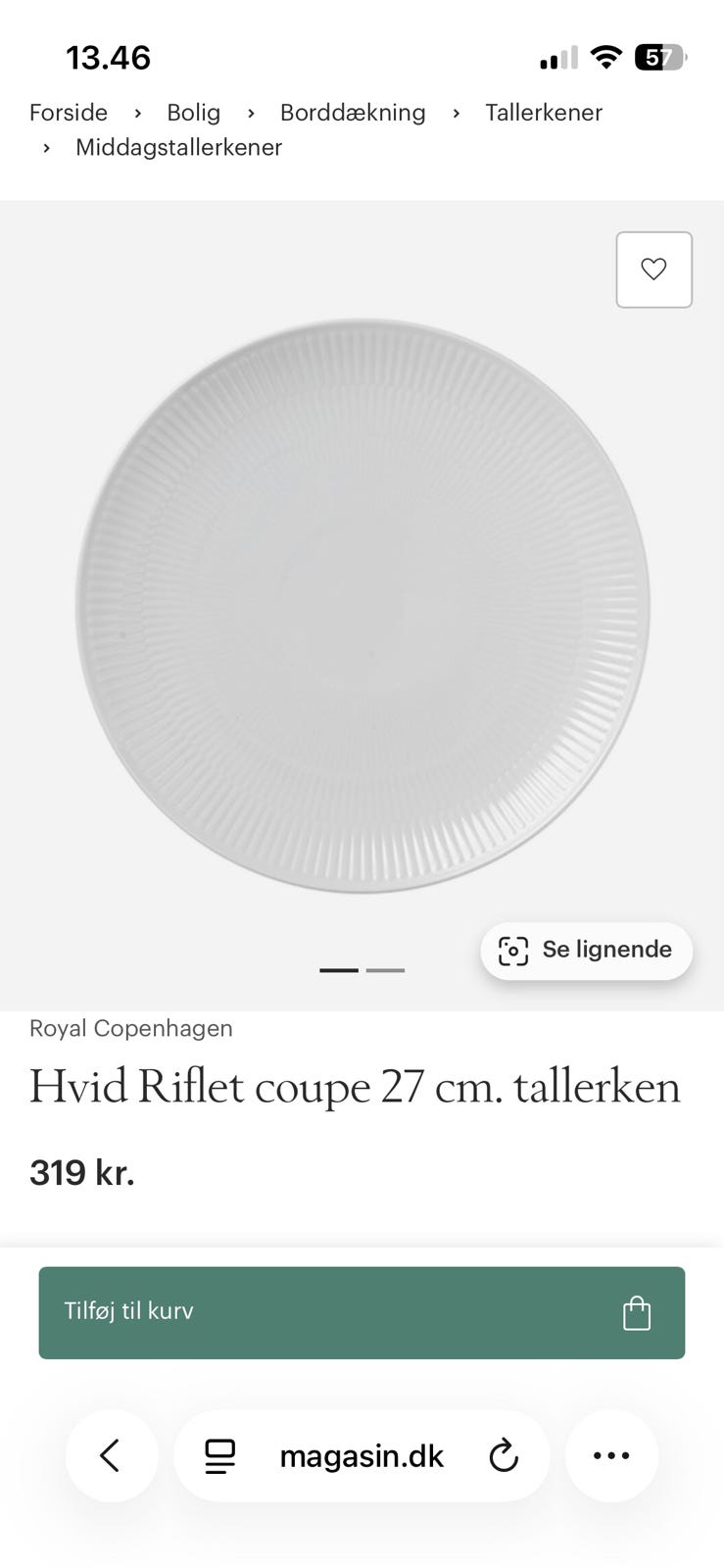724x1568 pixels.
Task: Select the second image carousel dot
Action: pos(386,969)
